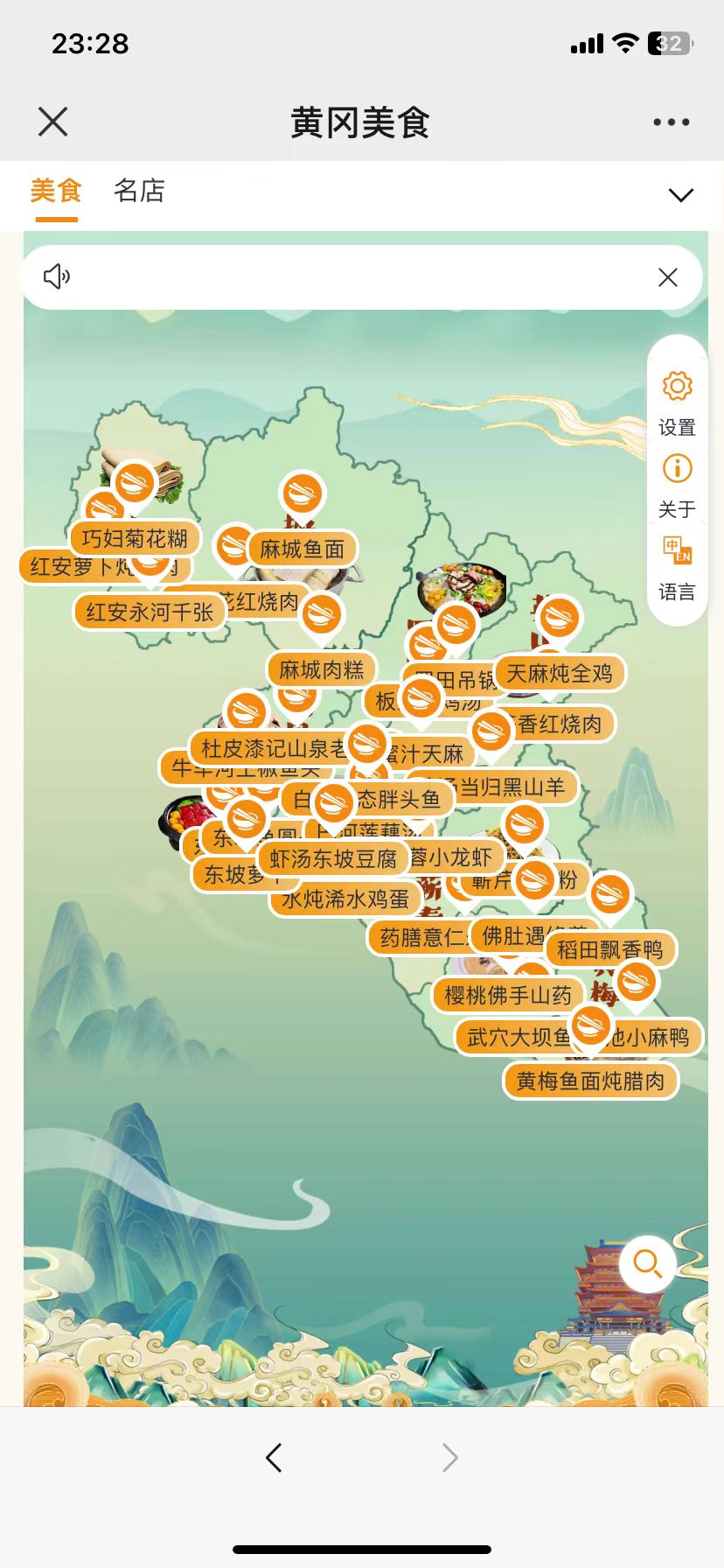
Task: Expand the category dropdown arrow
Action: click(680, 194)
